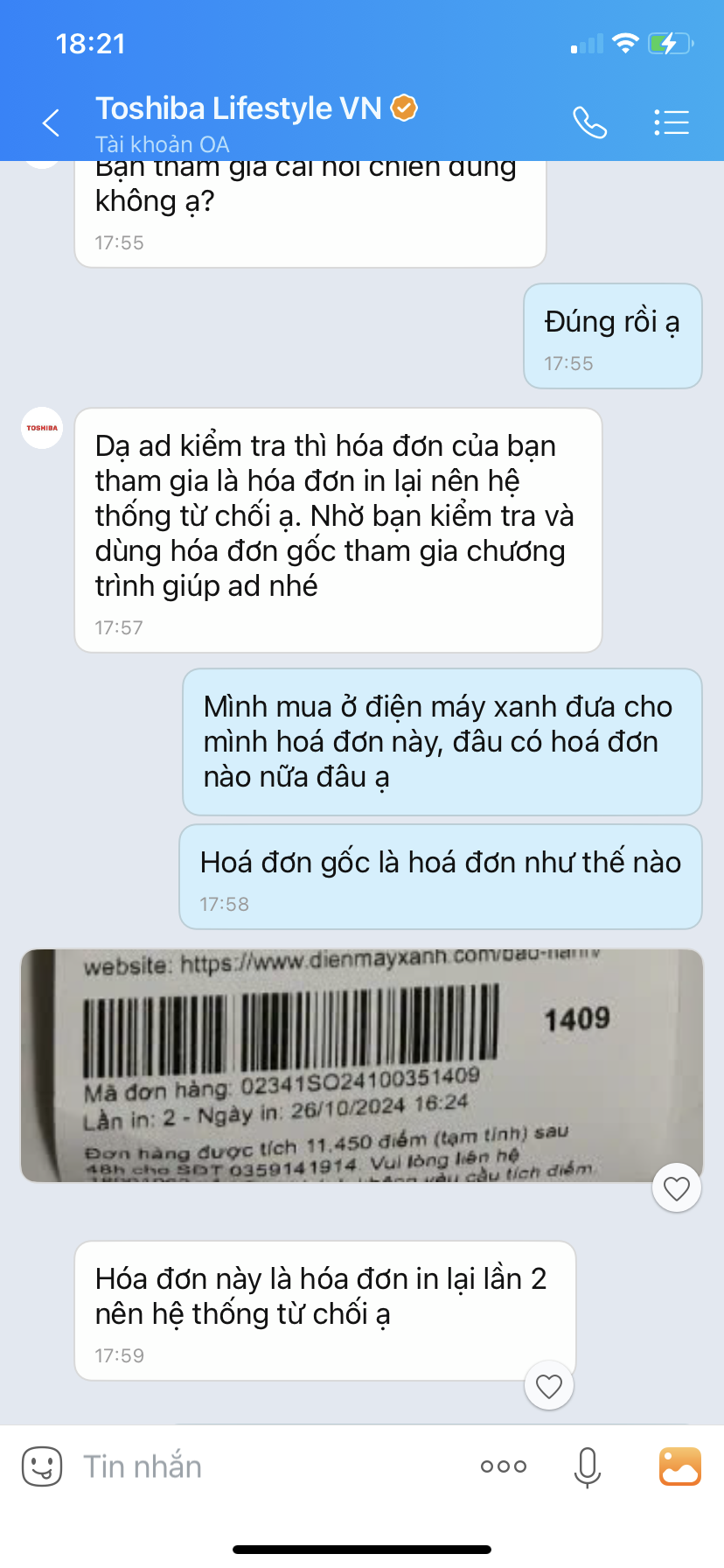This screenshot has height=1568, width=724.
Task: Open the sticker and emoji picker
Action: (42, 1466)
